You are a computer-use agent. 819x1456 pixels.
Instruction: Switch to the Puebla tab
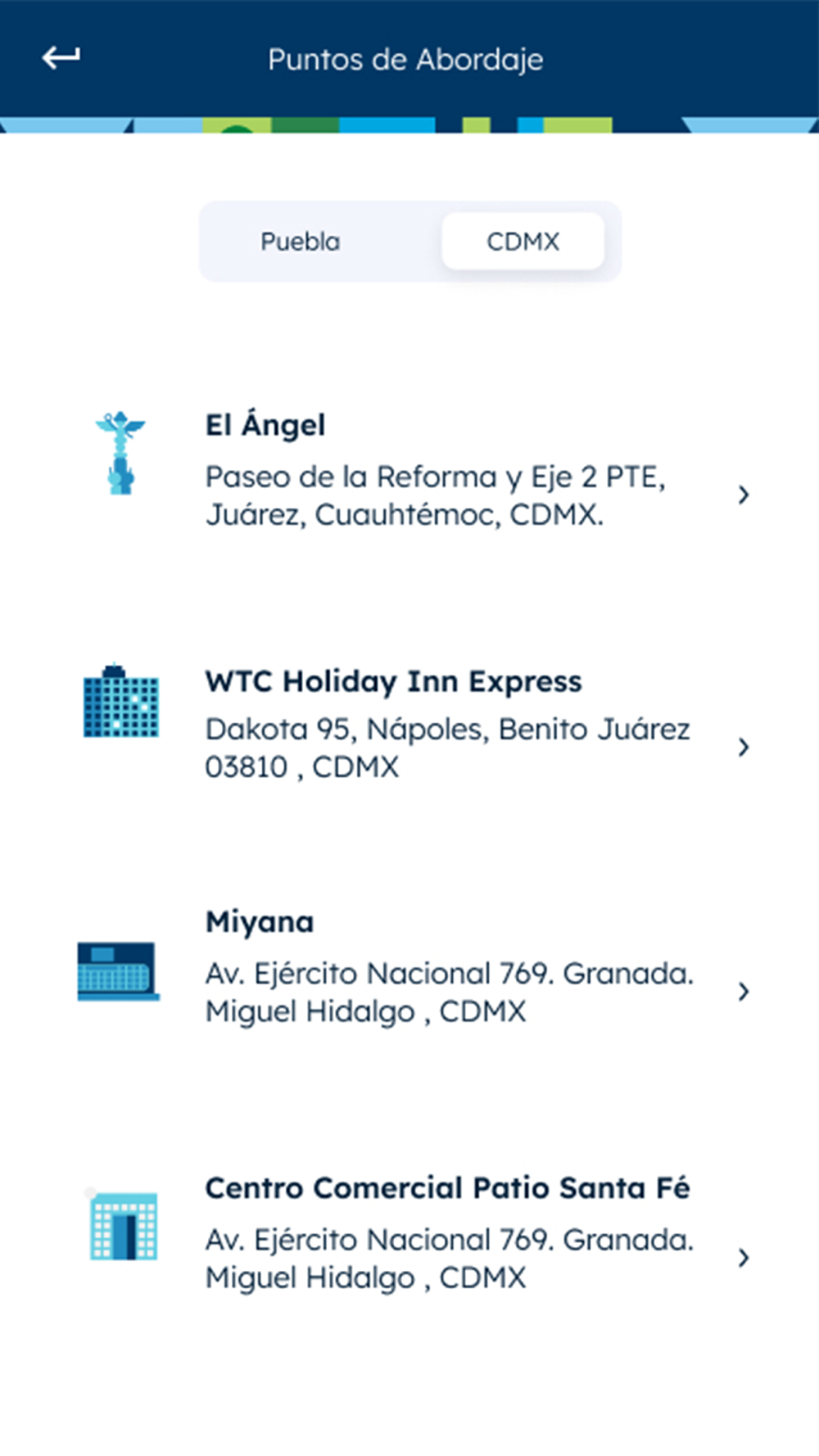(x=301, y=242)
